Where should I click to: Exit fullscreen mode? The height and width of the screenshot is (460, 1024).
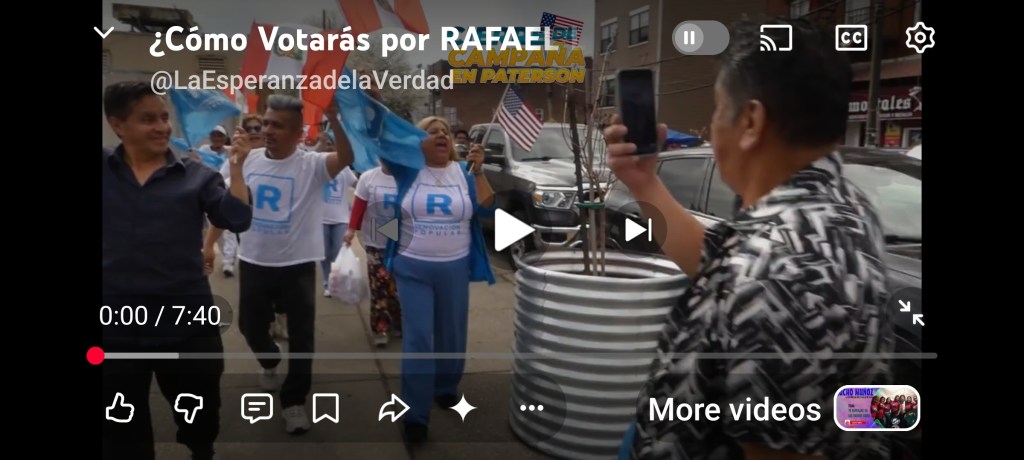pyautogui.click(x=911, y=313)
